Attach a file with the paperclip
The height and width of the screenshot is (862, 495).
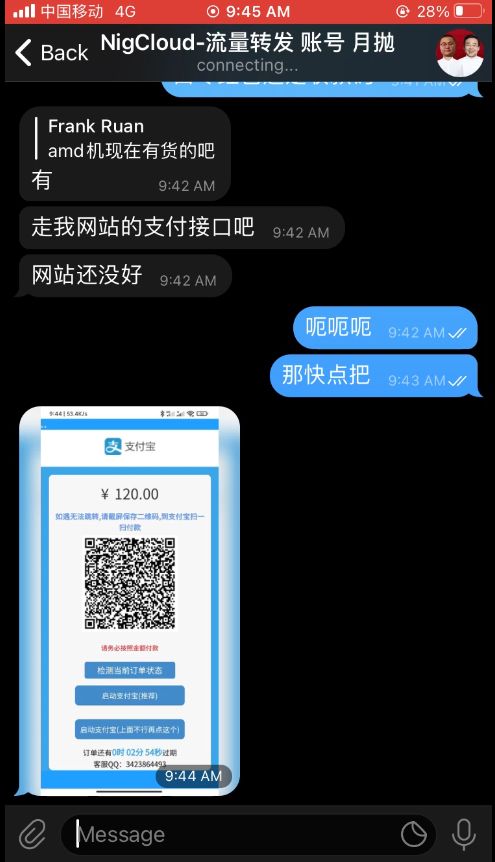[32, 835]
